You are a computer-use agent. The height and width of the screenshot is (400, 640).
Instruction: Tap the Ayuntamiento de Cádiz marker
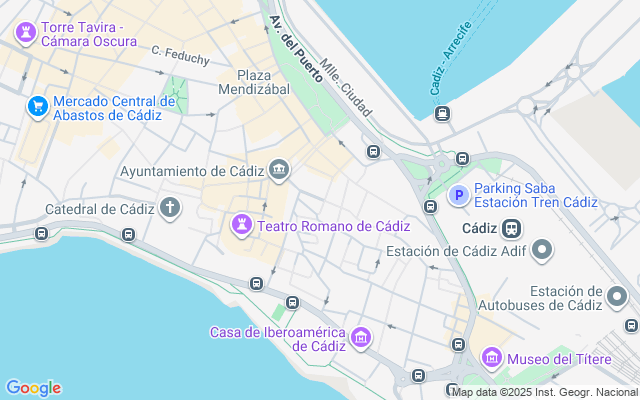(279, 170)
